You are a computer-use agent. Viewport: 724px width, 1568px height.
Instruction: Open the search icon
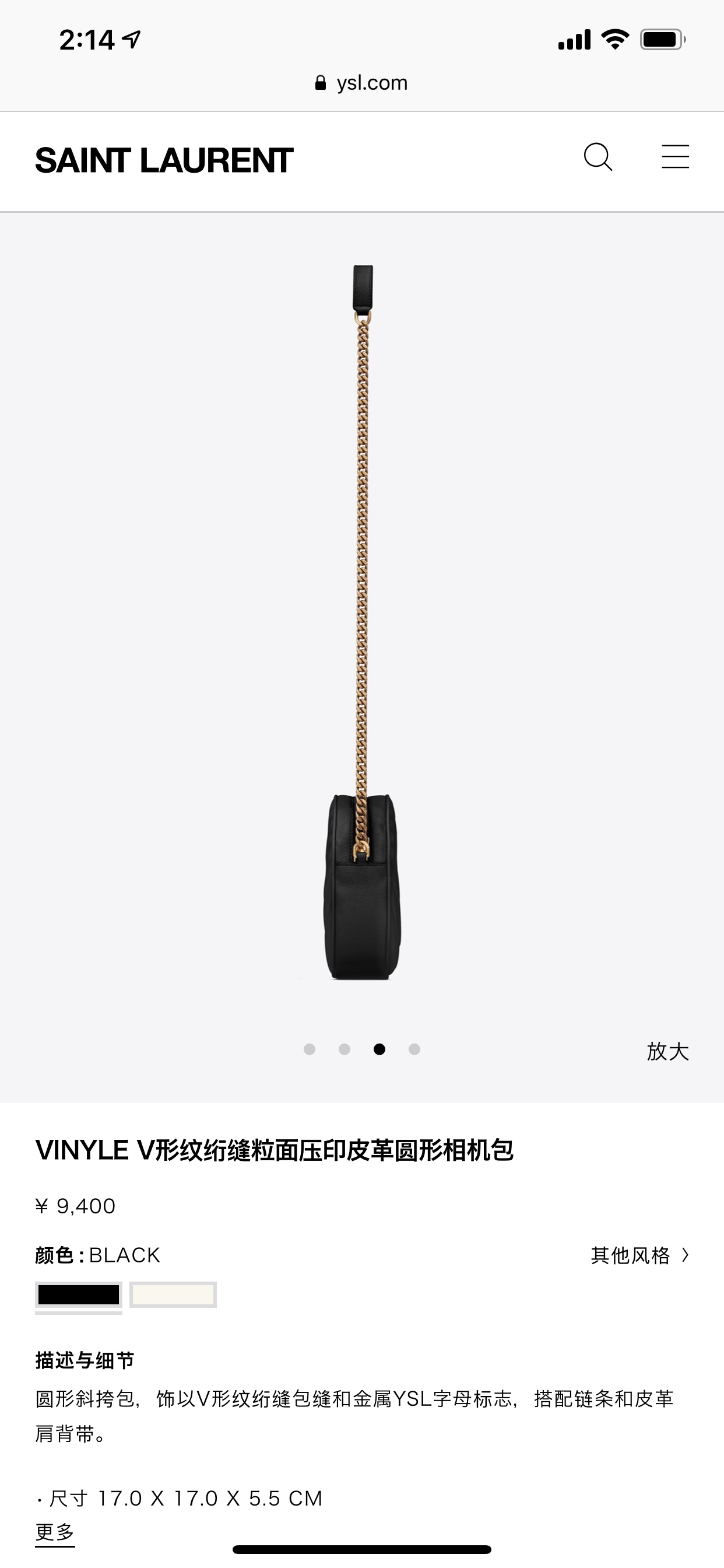coord(599,157)
